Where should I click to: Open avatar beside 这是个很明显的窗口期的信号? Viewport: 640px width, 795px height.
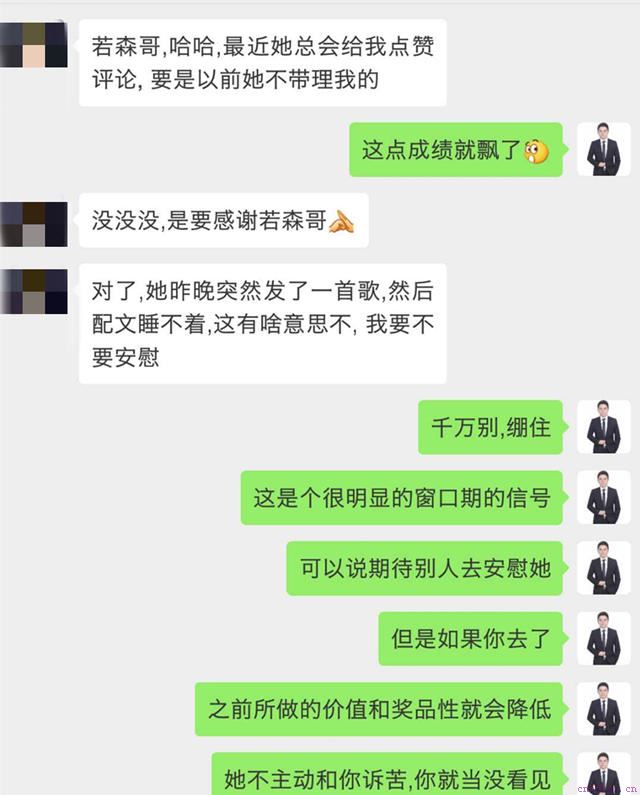(x=603, y=497)
